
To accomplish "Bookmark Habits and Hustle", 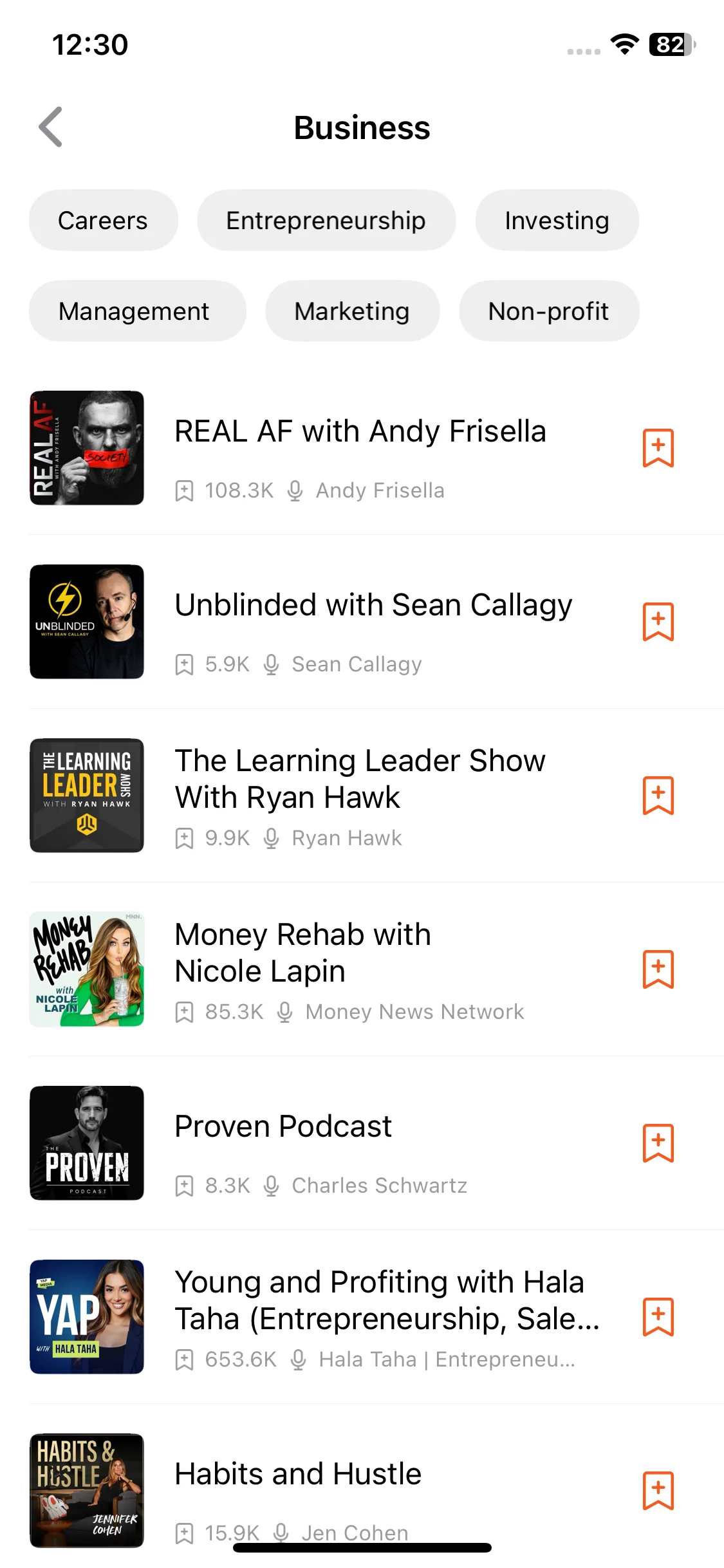I will point(658,1490).
